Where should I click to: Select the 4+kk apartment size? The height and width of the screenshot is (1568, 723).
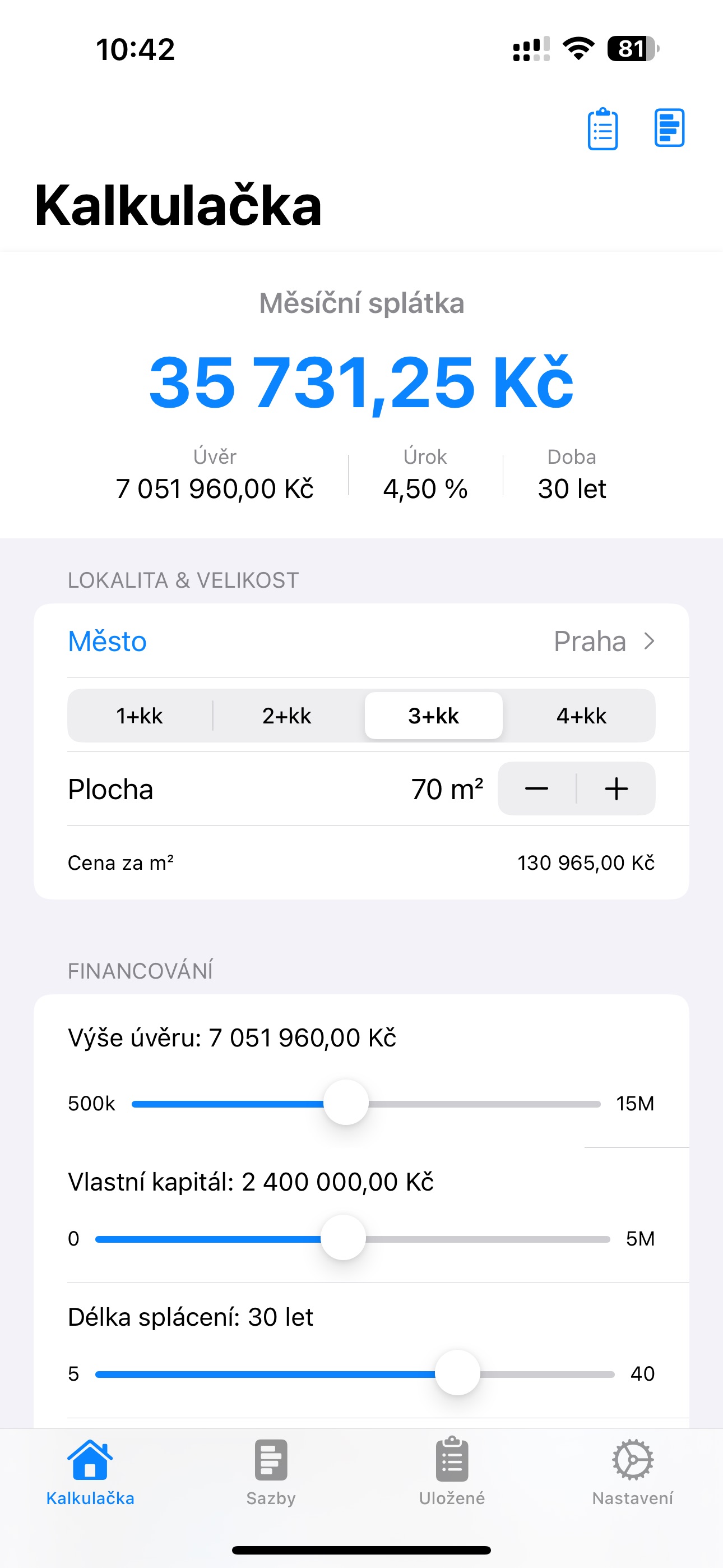click(x=581, y=716)
